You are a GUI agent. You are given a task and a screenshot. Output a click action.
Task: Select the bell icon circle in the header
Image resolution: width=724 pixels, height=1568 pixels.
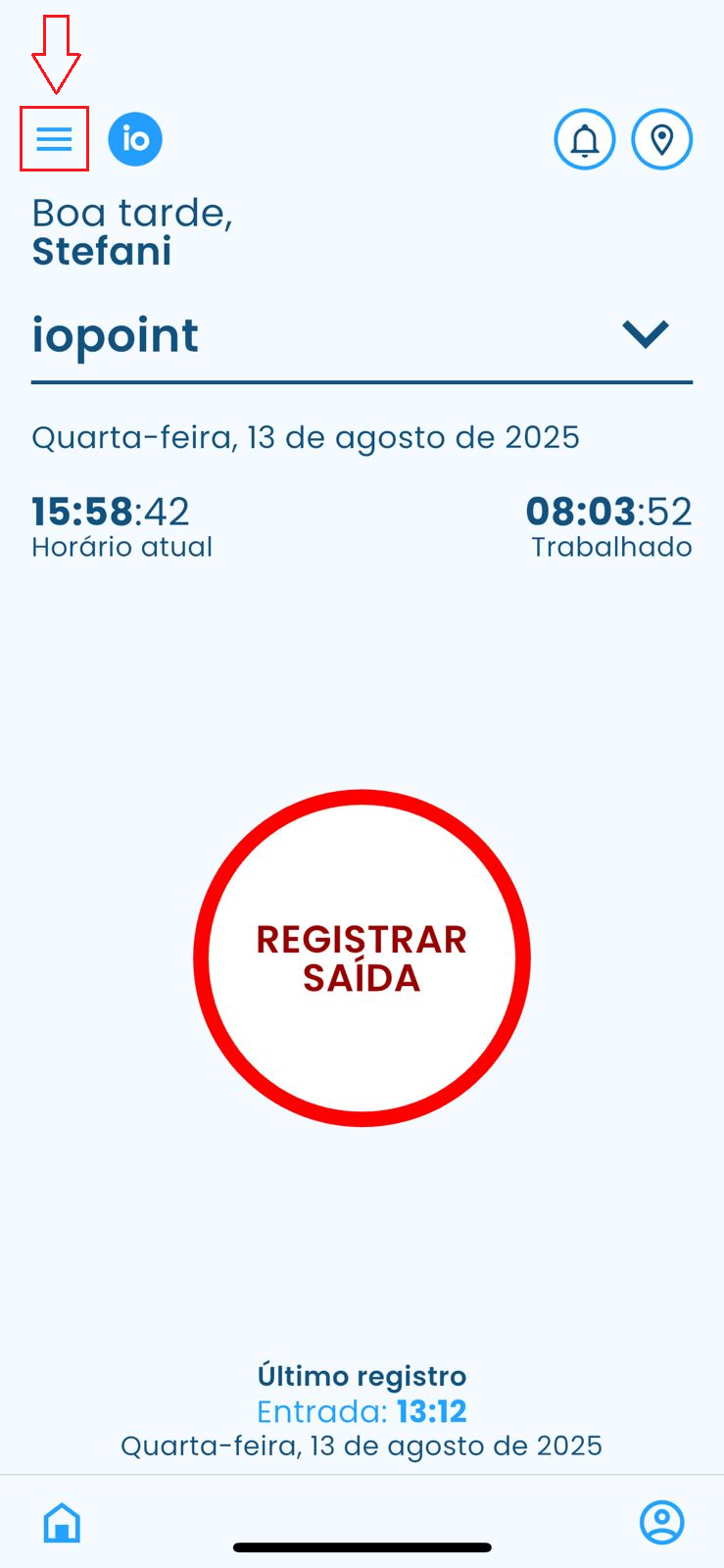click(585, 140)
